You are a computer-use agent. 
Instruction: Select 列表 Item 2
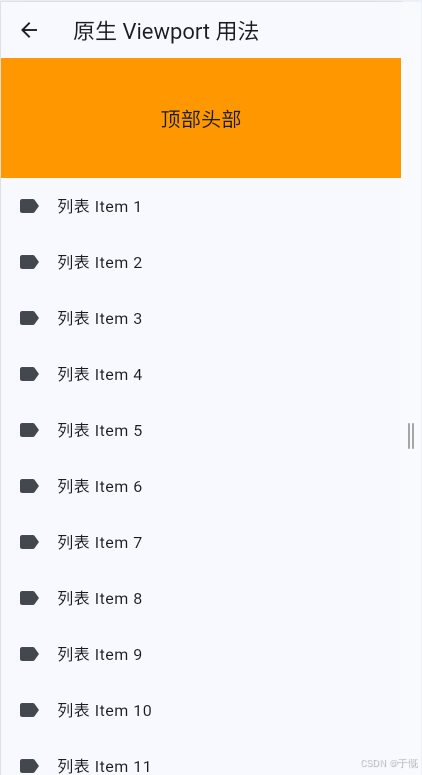click(x=201, y=262)
